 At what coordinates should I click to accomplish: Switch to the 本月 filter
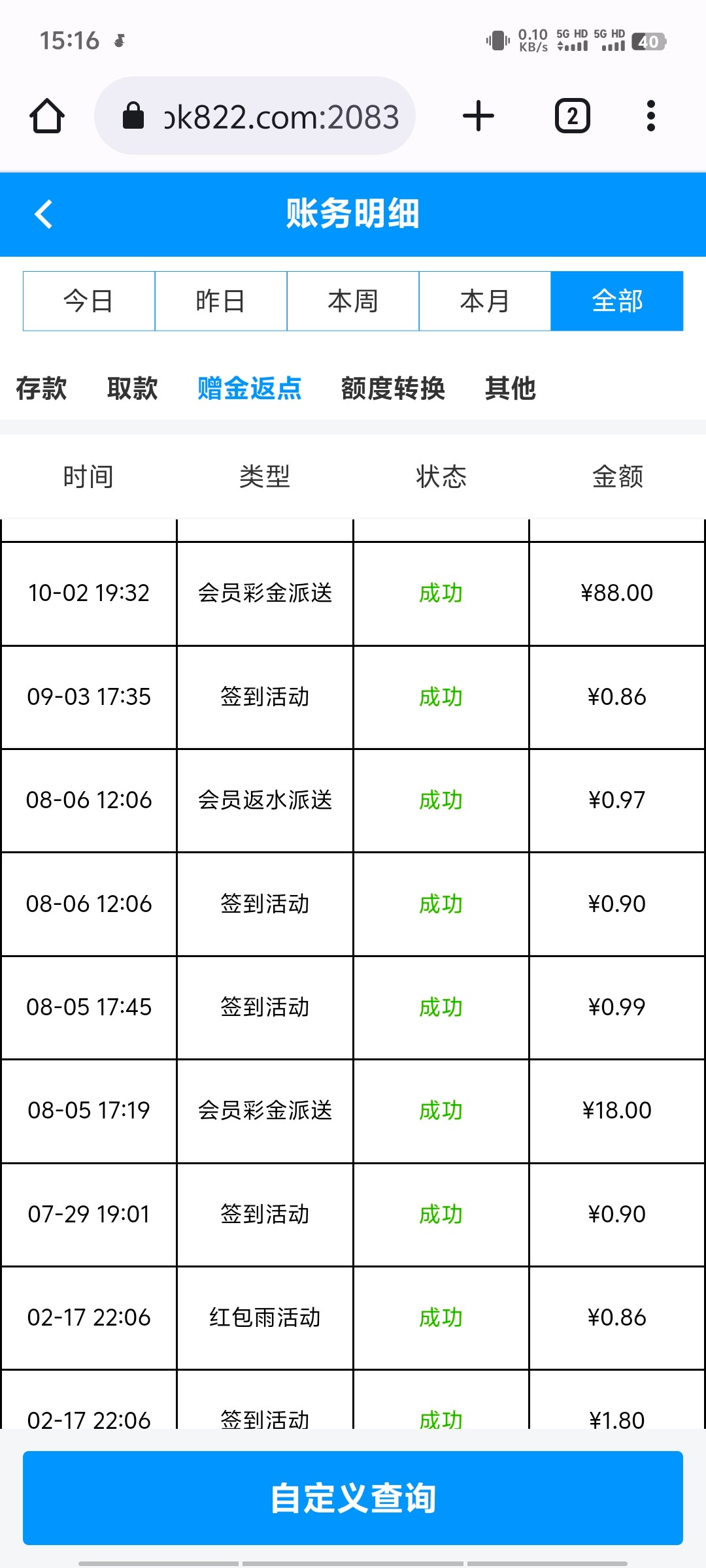(x=485, y=301)
